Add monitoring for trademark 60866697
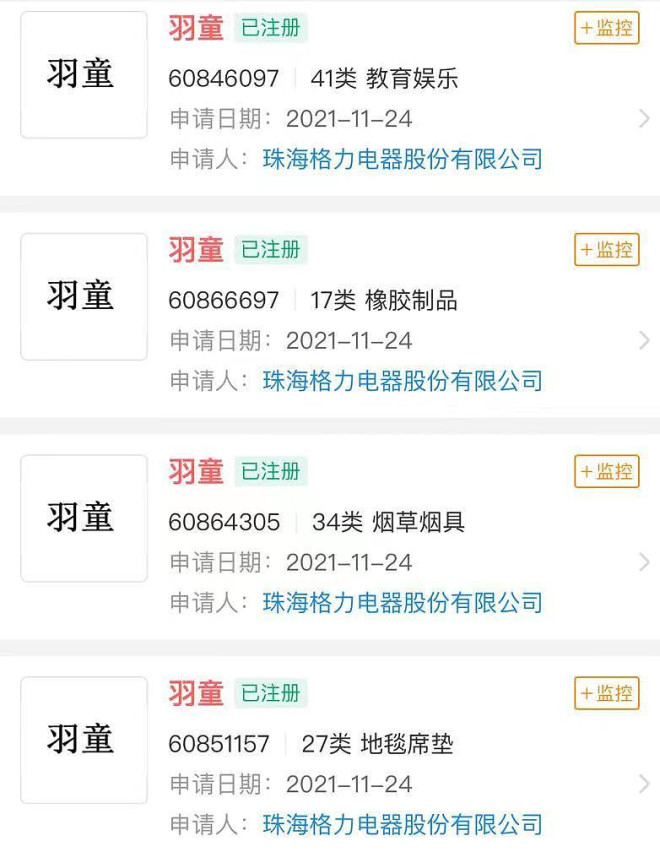The width and height of the screenshot is (660, 852). click(606, 250)
